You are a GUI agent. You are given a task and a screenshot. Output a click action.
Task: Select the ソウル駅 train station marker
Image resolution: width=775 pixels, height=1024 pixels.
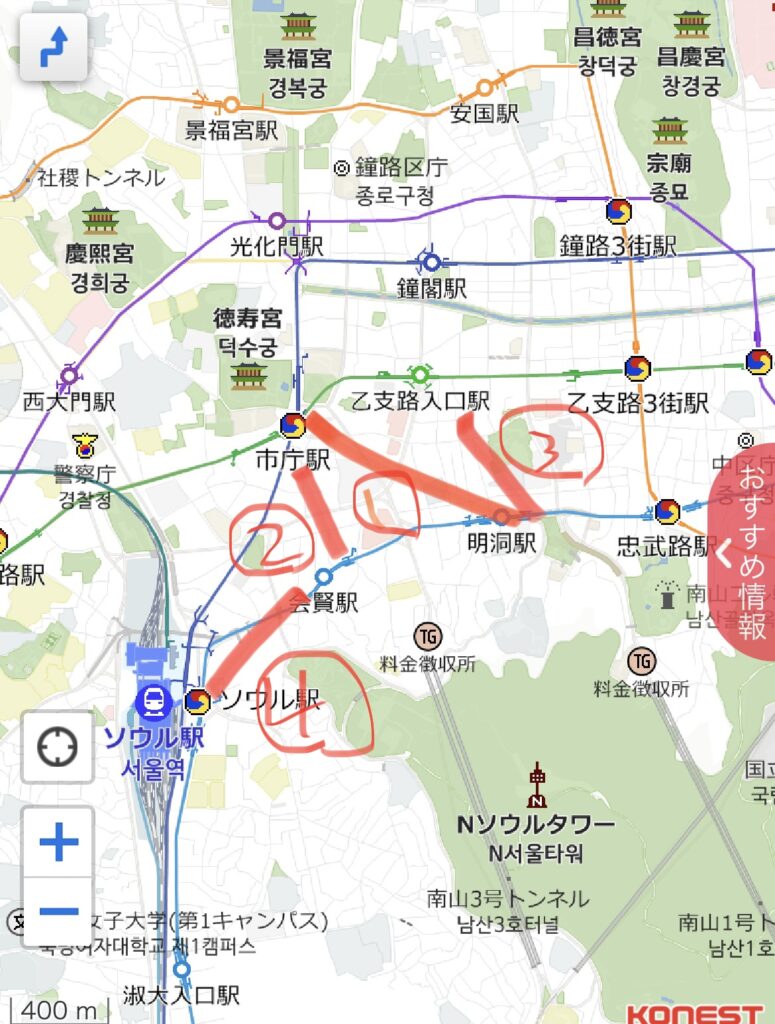[x=154, y=701]
